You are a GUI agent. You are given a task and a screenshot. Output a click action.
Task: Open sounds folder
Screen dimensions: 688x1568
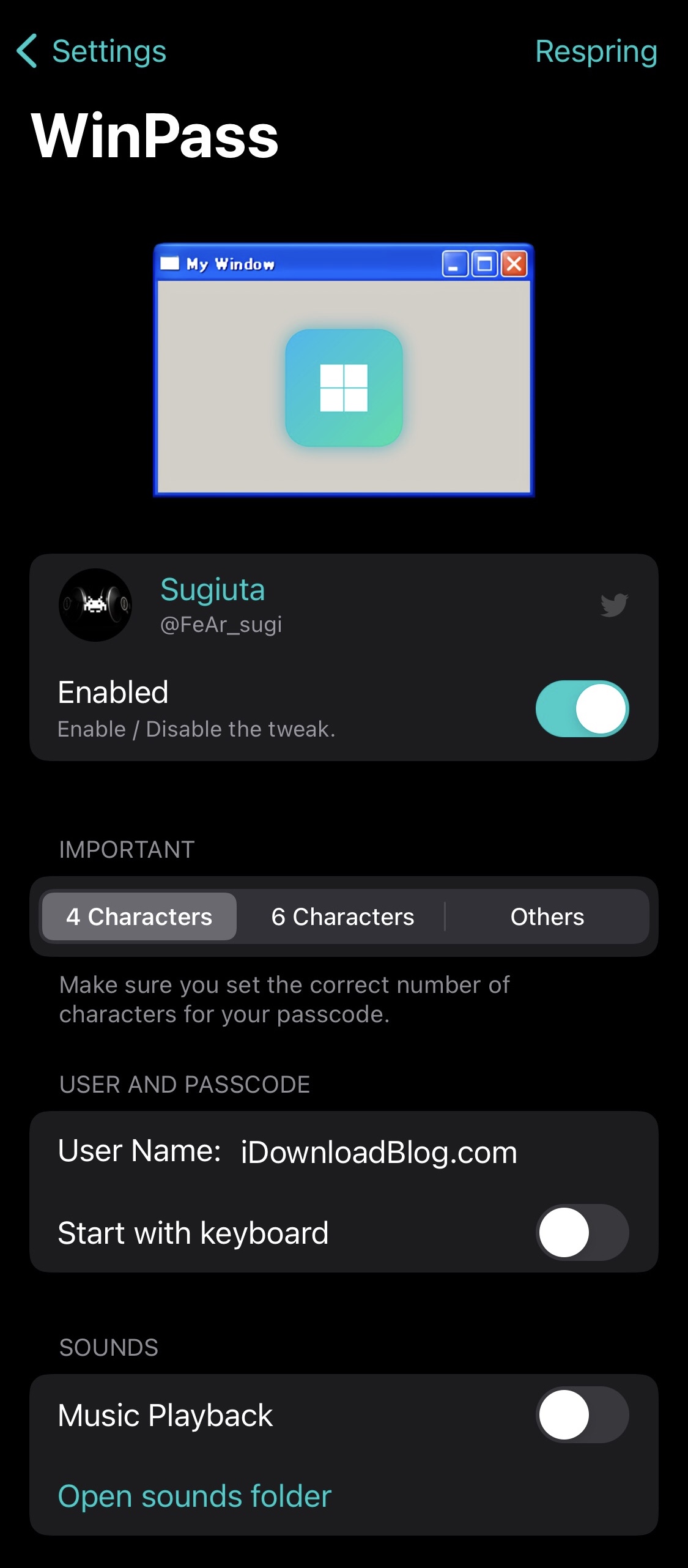pyautogui.click(x=194, y=1496)
